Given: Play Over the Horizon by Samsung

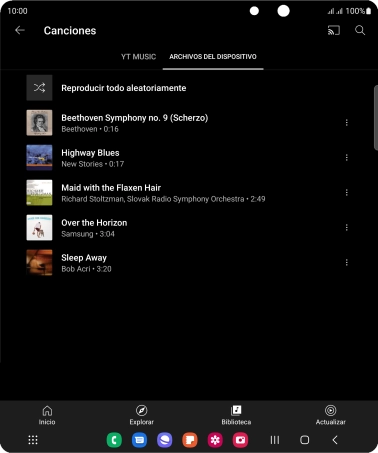Looking at the screenshot, I should [x=182, y=228].
